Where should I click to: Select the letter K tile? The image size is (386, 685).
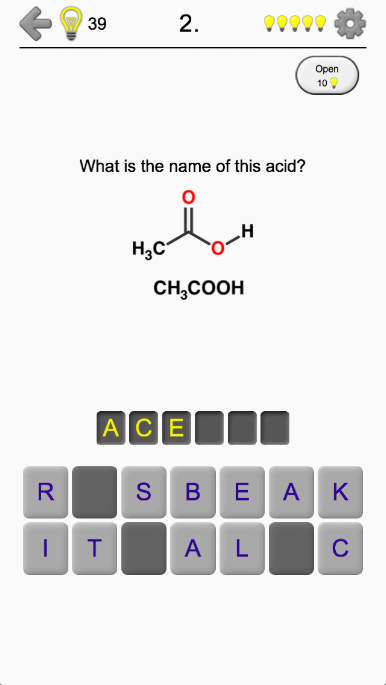pos(340,492)
